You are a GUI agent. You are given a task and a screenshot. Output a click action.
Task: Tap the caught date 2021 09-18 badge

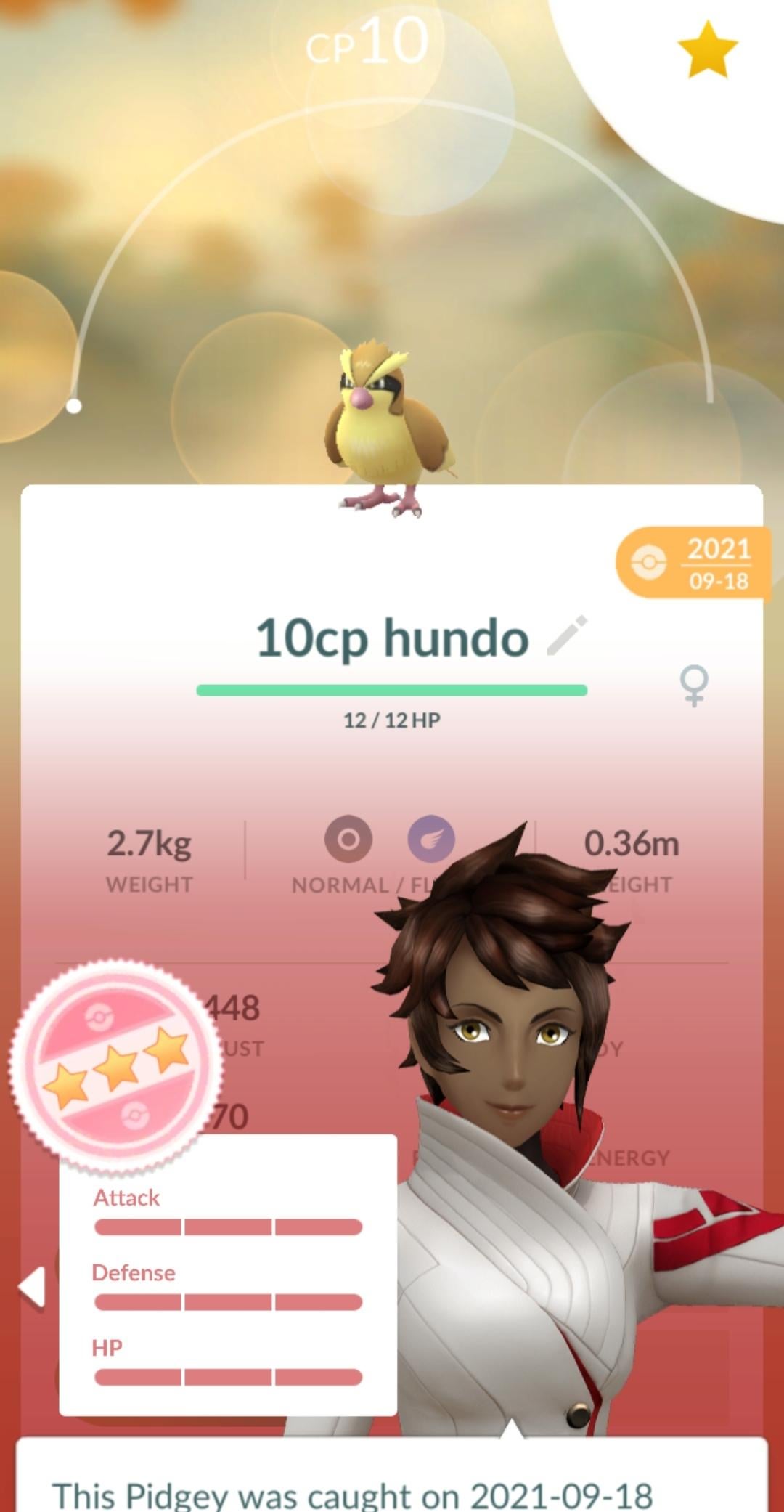point(692,564)
